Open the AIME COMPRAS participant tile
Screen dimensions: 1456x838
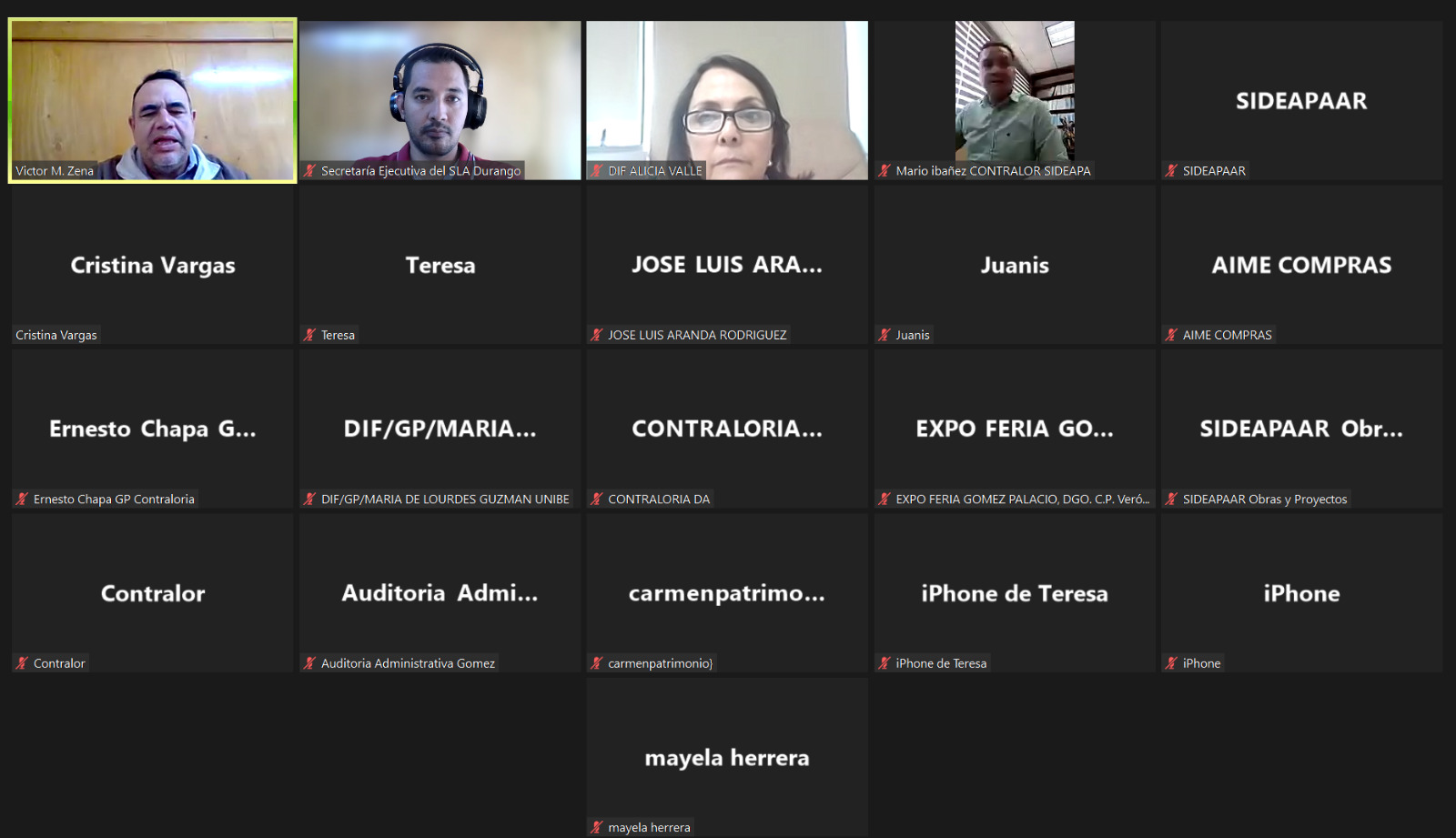(1301, 265)
